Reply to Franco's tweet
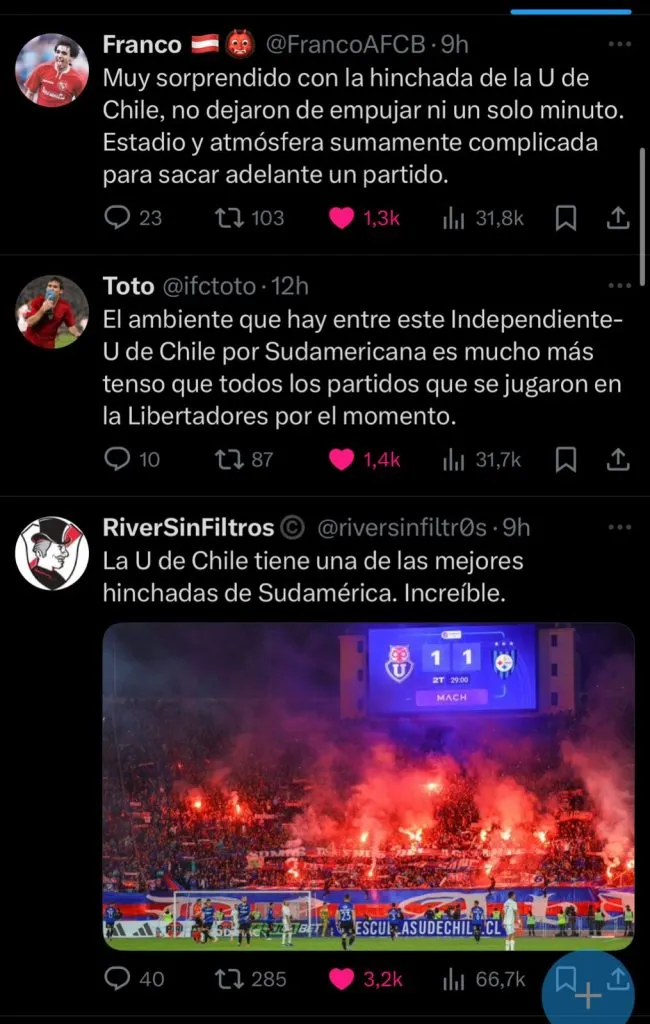The width and height of the screenshot is (650, 1024). (x=118, y=217)
